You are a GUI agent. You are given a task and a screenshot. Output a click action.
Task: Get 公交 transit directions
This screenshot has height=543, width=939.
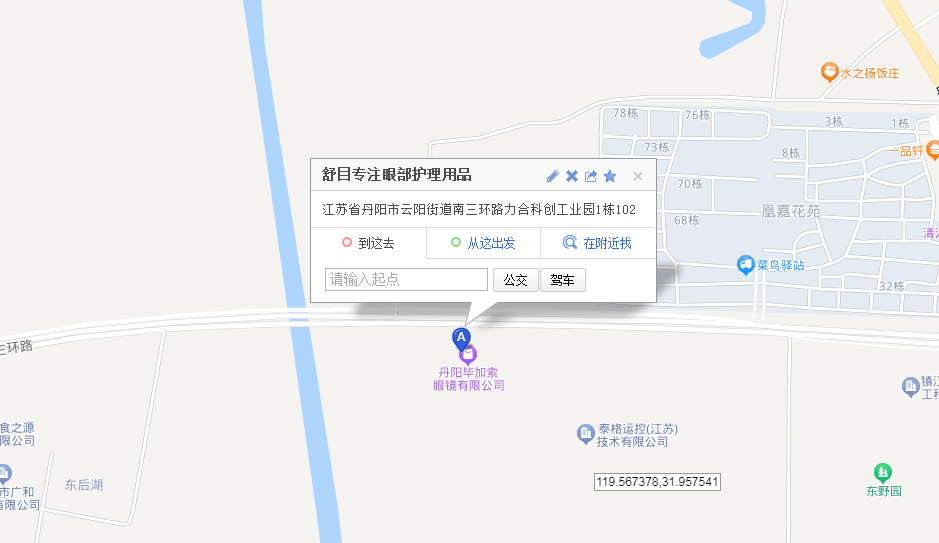515,280
